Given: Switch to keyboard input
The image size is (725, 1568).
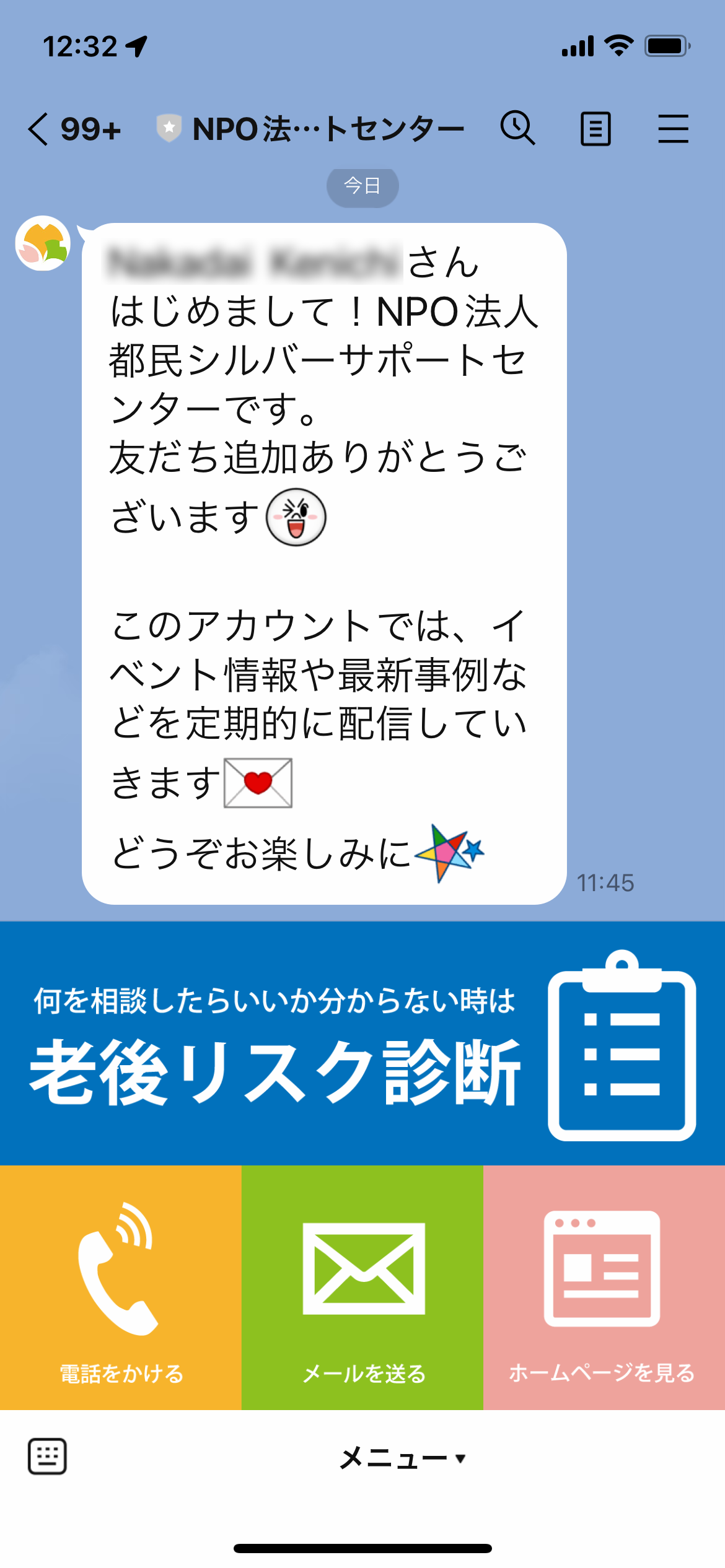Looking at the screenshot, I should (47, 1457).
